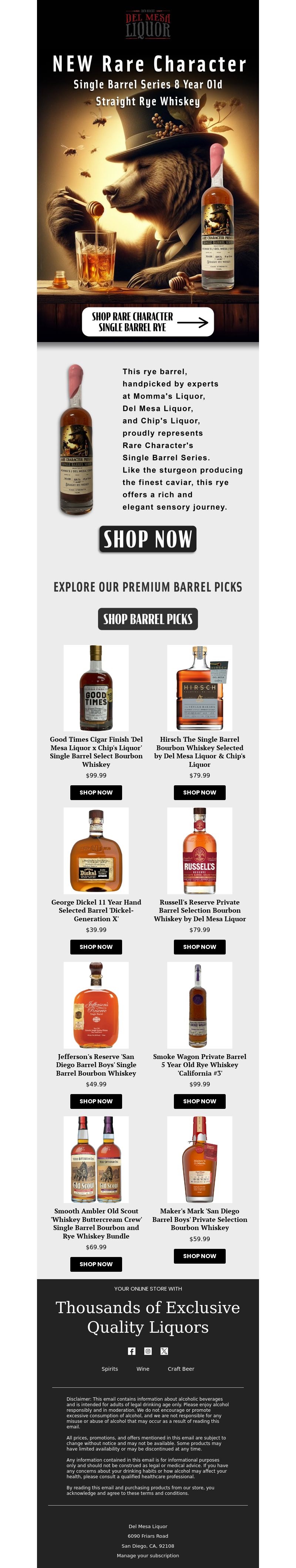This screenshot has height=1568, width=296.
Task: Open the Hirsch Single Barrel bottle image
Action: [199, 687]
